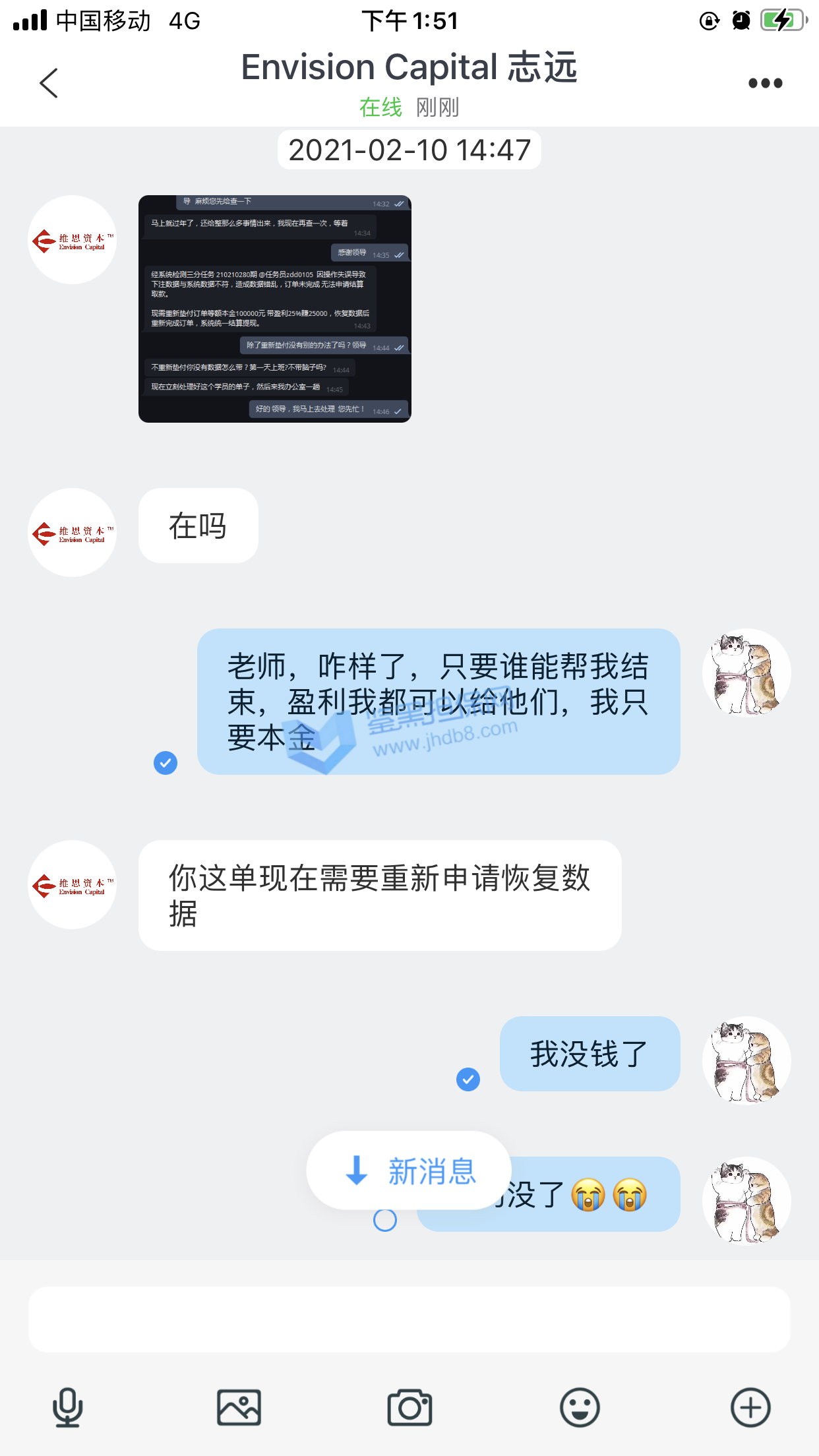819x1456 pixels.
Task: Focus the message text input box
Action: tap(409, 1319)
